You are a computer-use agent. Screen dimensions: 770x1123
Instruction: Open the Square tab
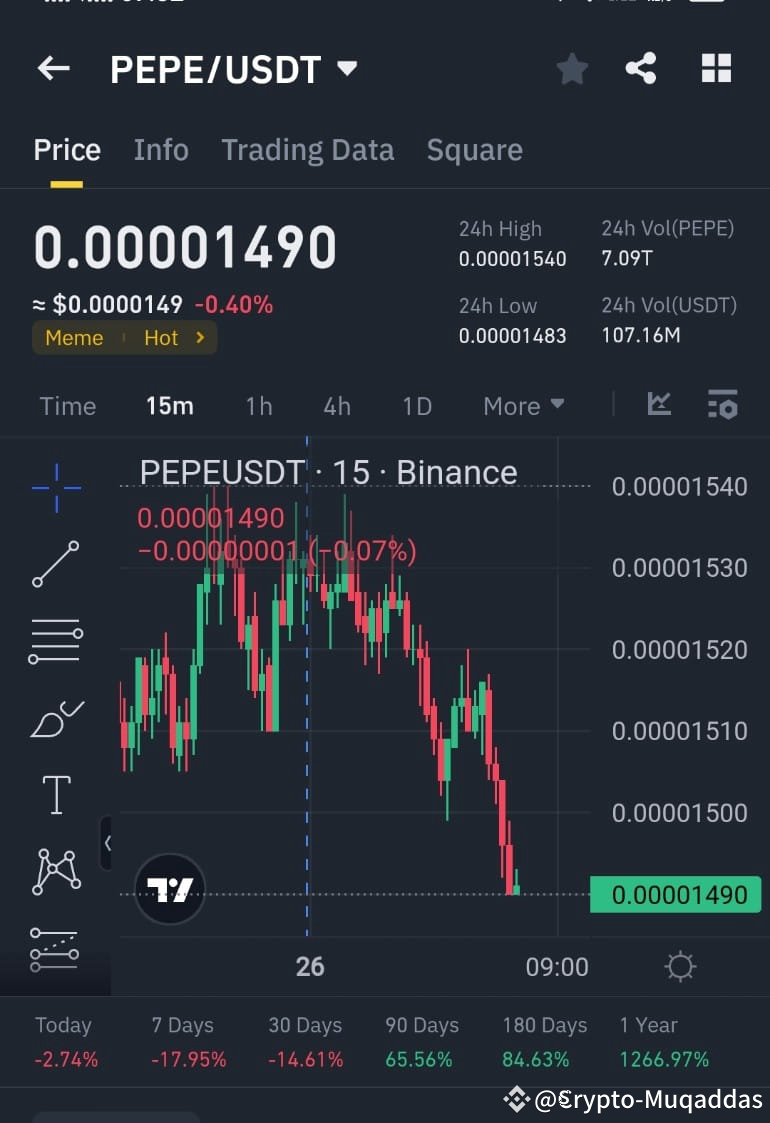(x=474, y=149)
